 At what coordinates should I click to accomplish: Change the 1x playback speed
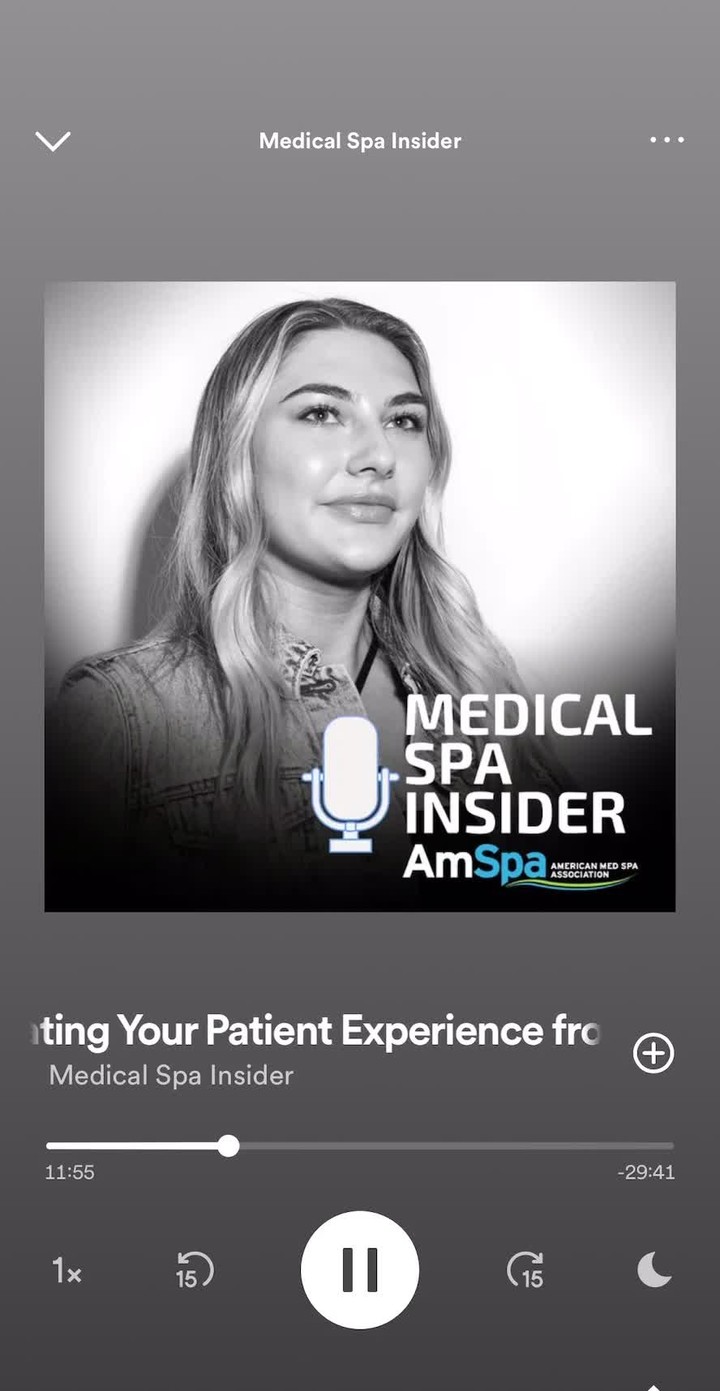(66, 1271)
